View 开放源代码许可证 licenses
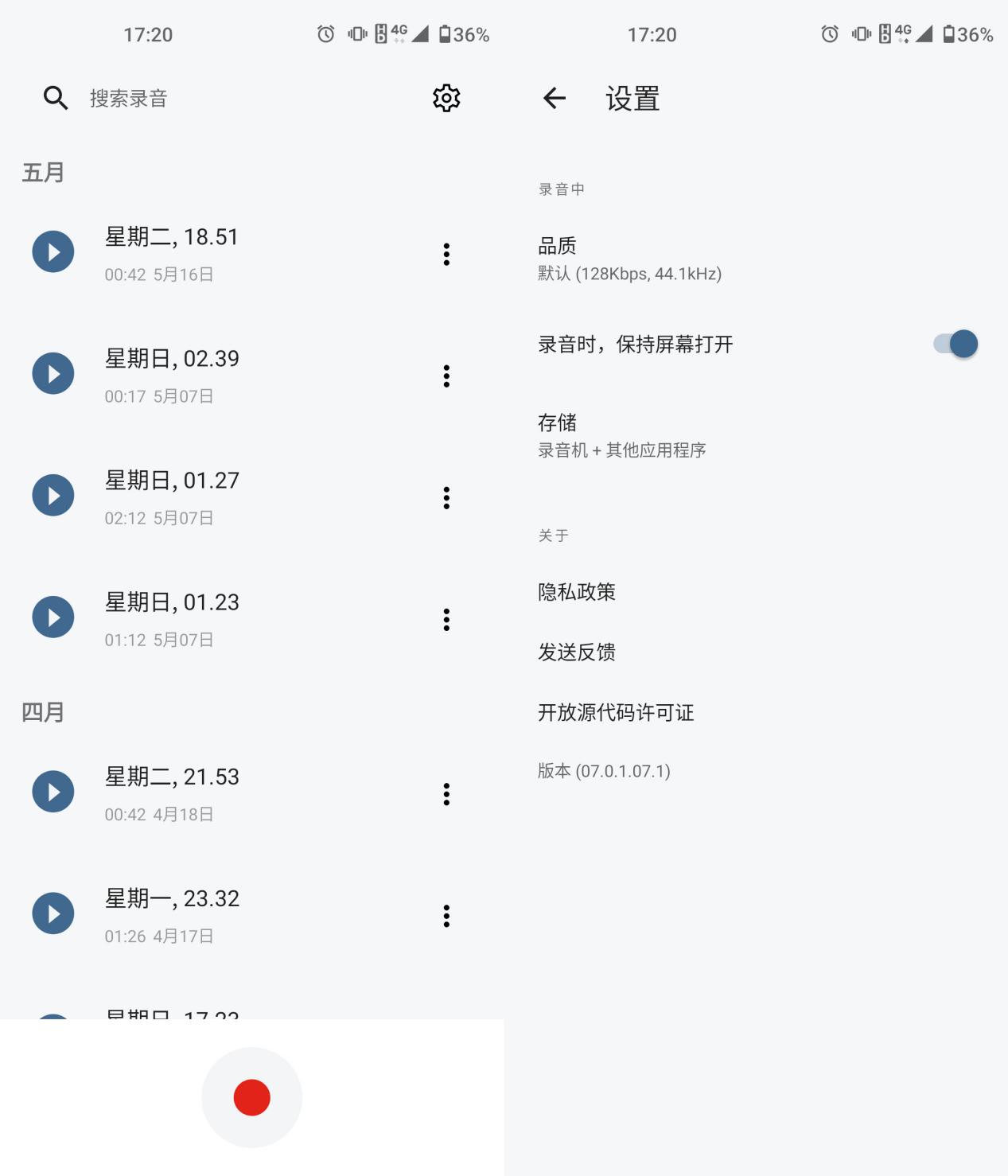 616,712
